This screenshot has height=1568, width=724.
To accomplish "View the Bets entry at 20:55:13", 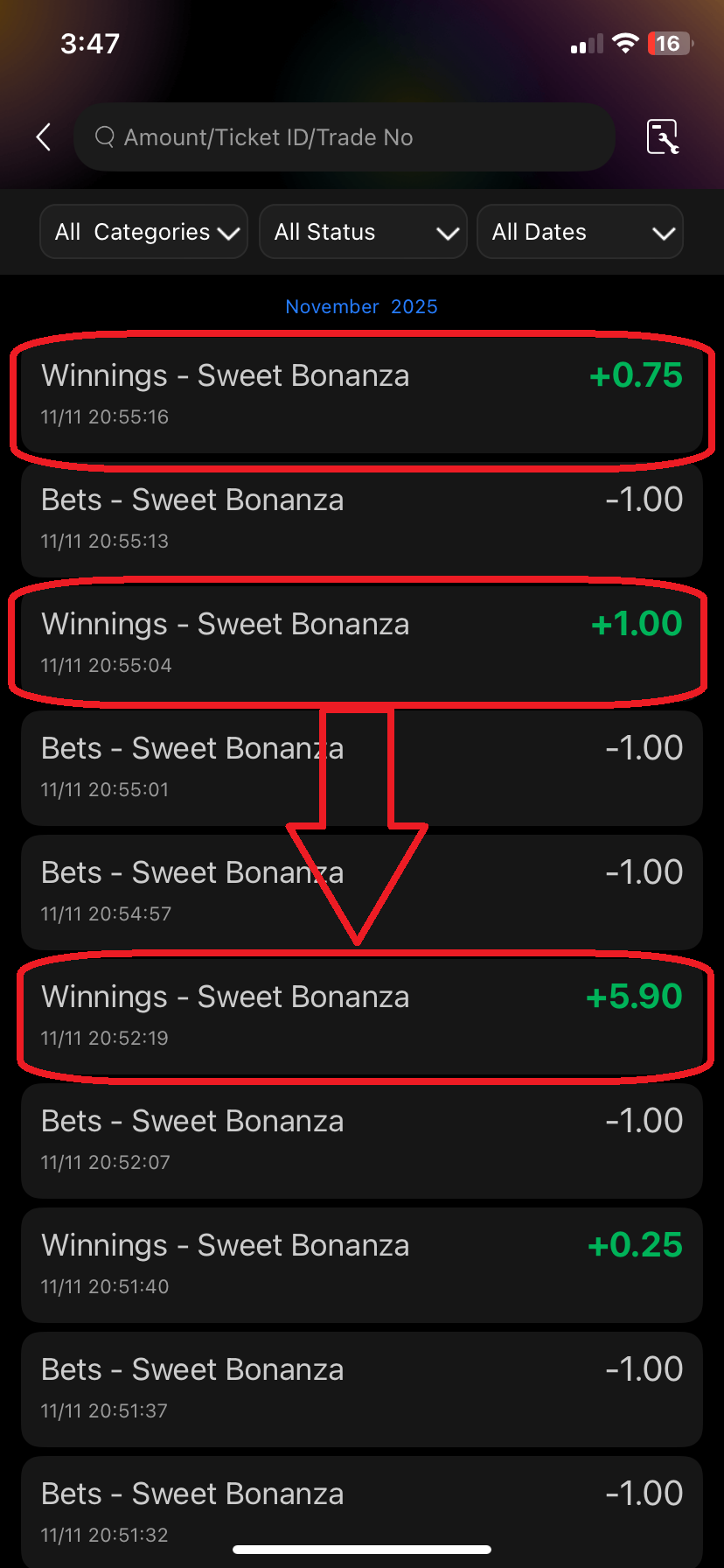I will 362,519.
